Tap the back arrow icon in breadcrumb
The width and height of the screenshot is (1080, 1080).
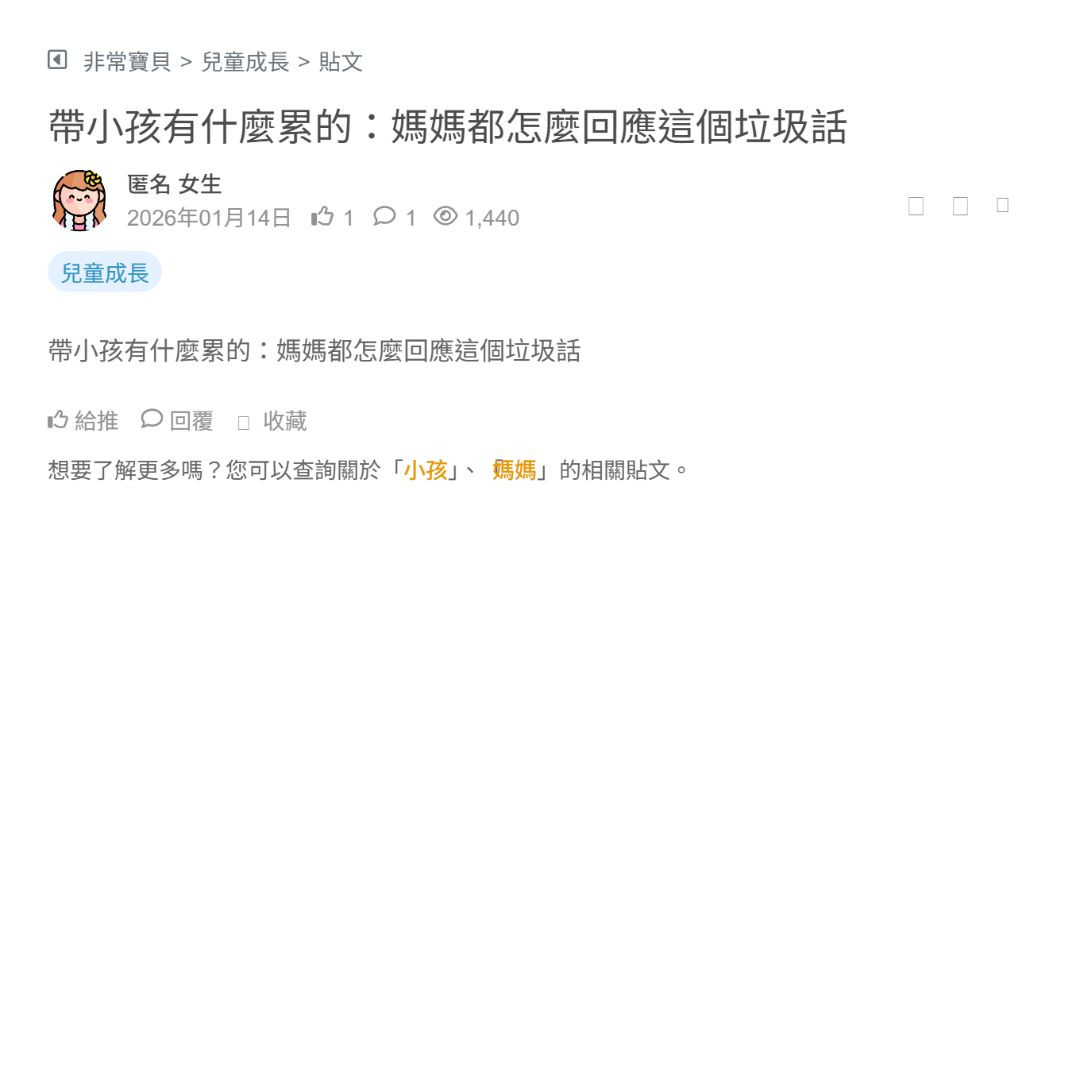tap(57, 60)
